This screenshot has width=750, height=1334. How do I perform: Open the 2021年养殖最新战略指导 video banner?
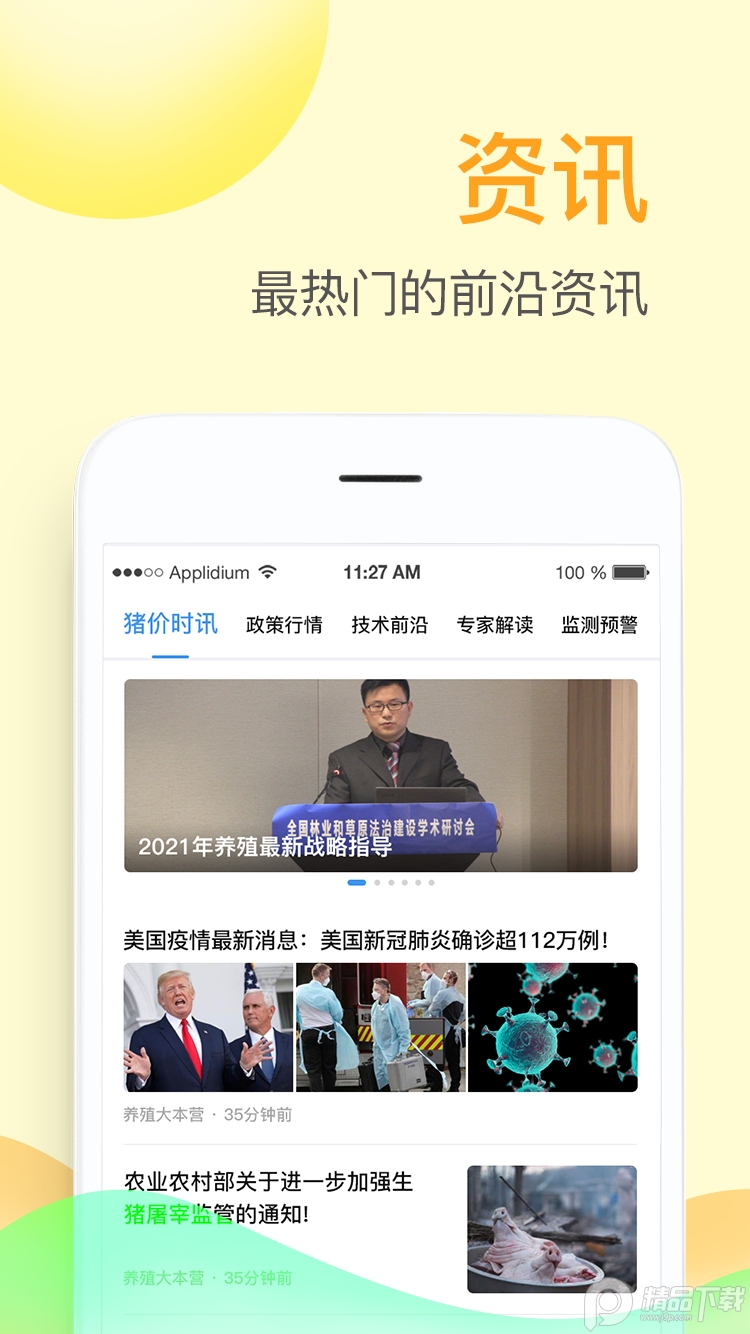(380, 775)
